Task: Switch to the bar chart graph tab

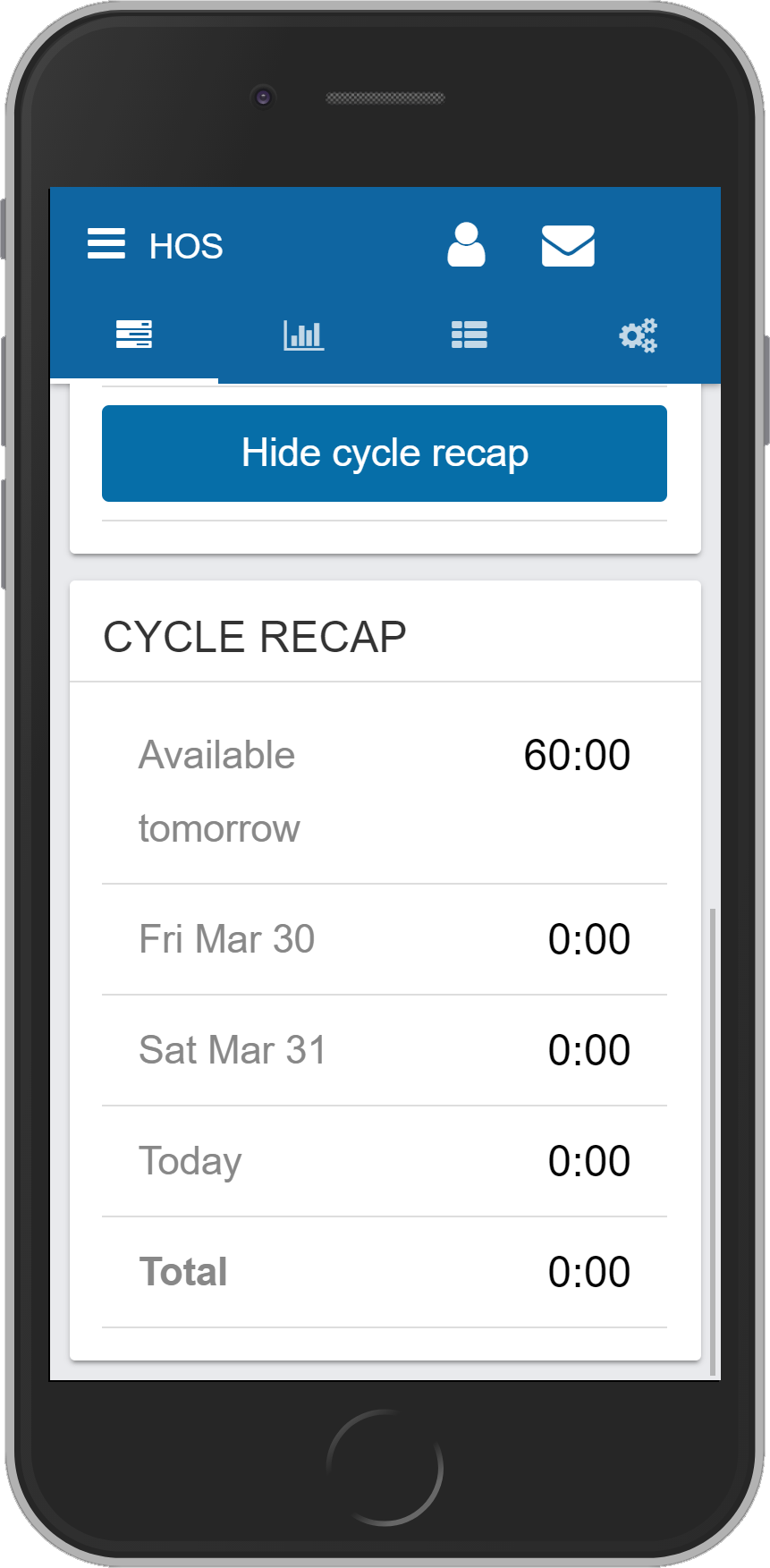Action: pyautogui.click(x=304, y=335)
